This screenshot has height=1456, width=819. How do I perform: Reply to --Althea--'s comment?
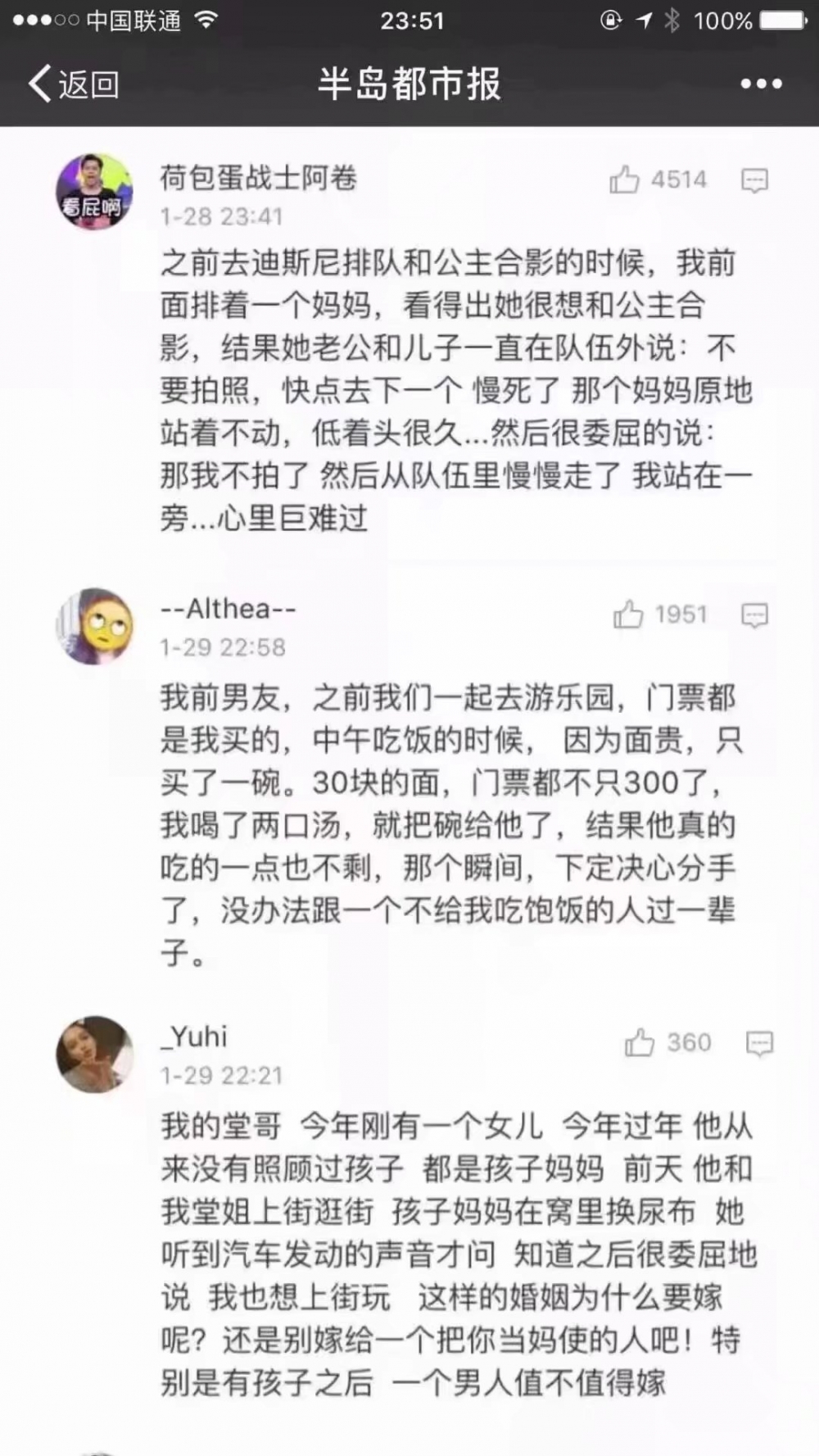point(754,615)
